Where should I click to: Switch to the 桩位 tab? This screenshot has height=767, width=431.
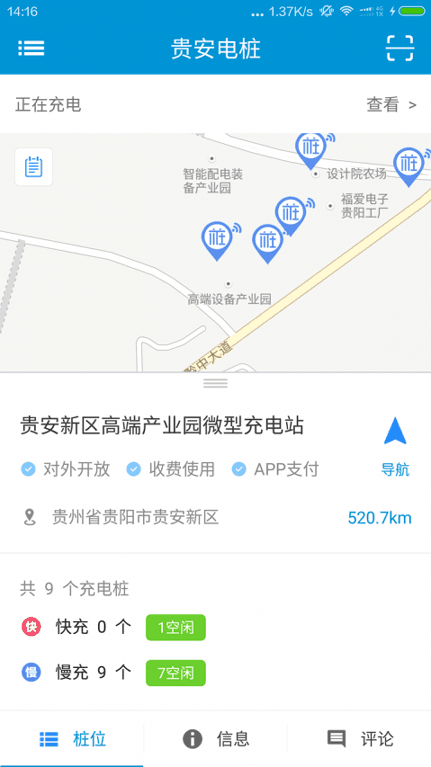click(72, 739)
